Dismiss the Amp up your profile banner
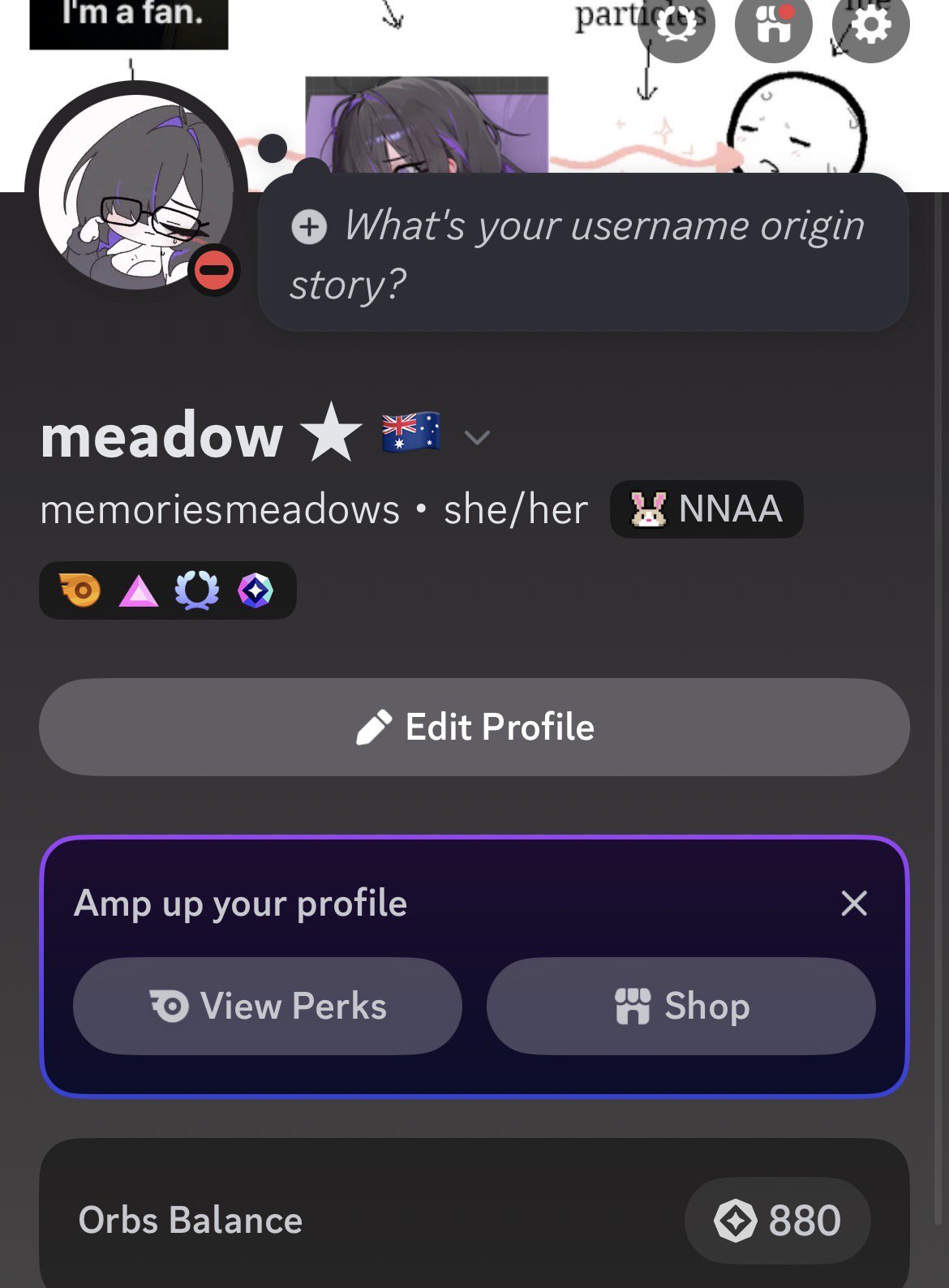 coord(854,903)
